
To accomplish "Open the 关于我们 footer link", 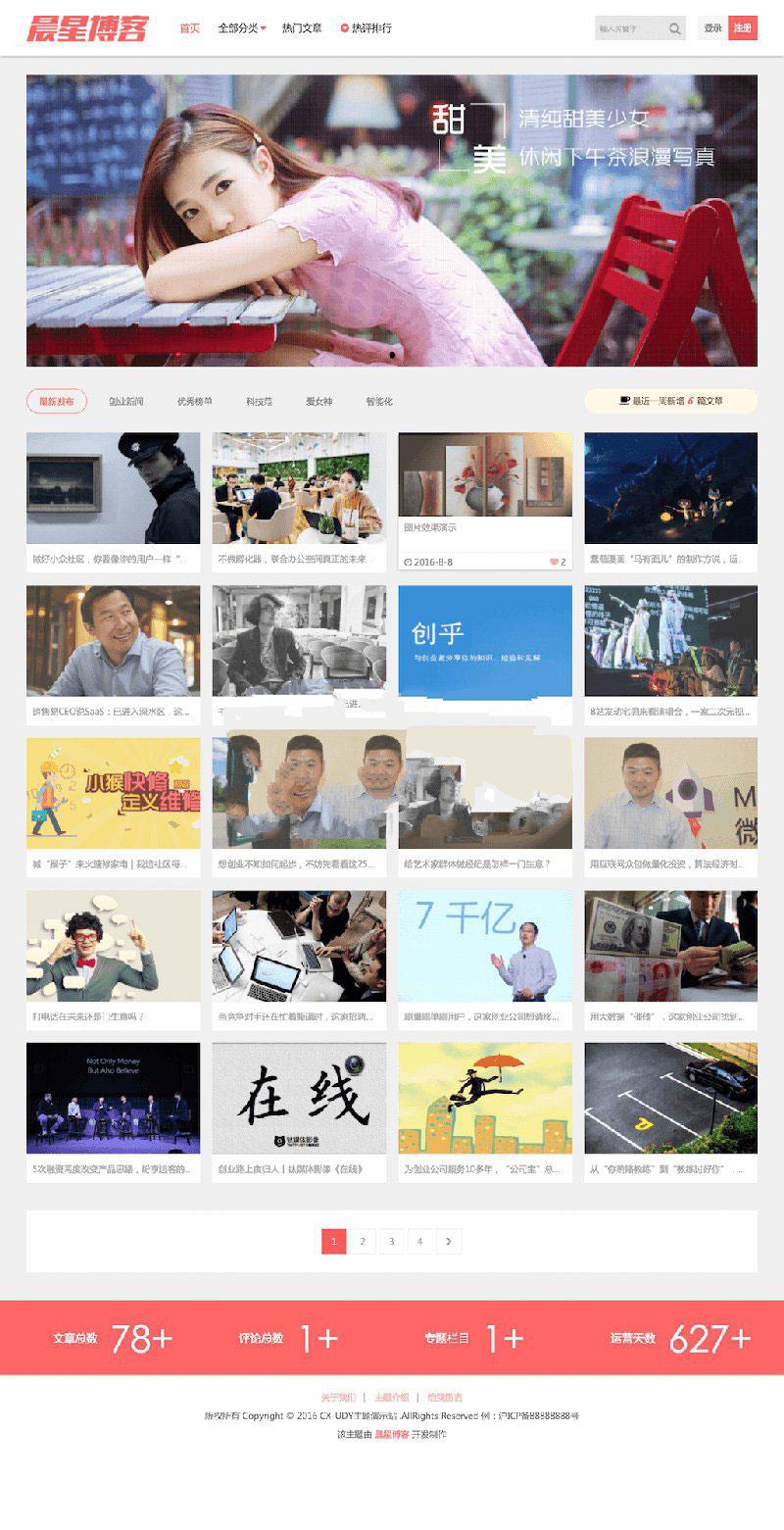I will pos(338,1397).
